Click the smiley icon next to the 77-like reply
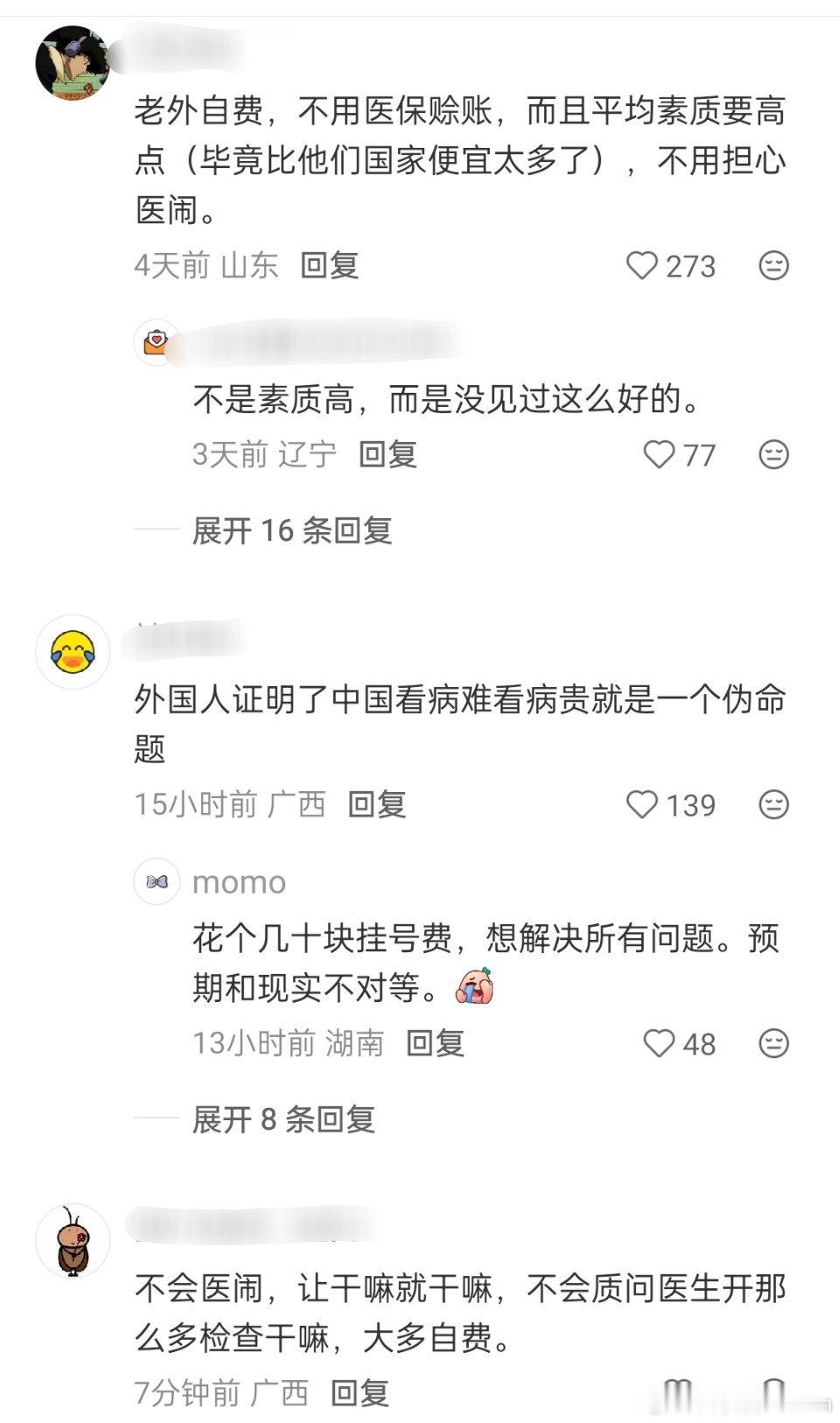Image resolution: width=840 pixels, height=1423 pixels. click(773, 453)
